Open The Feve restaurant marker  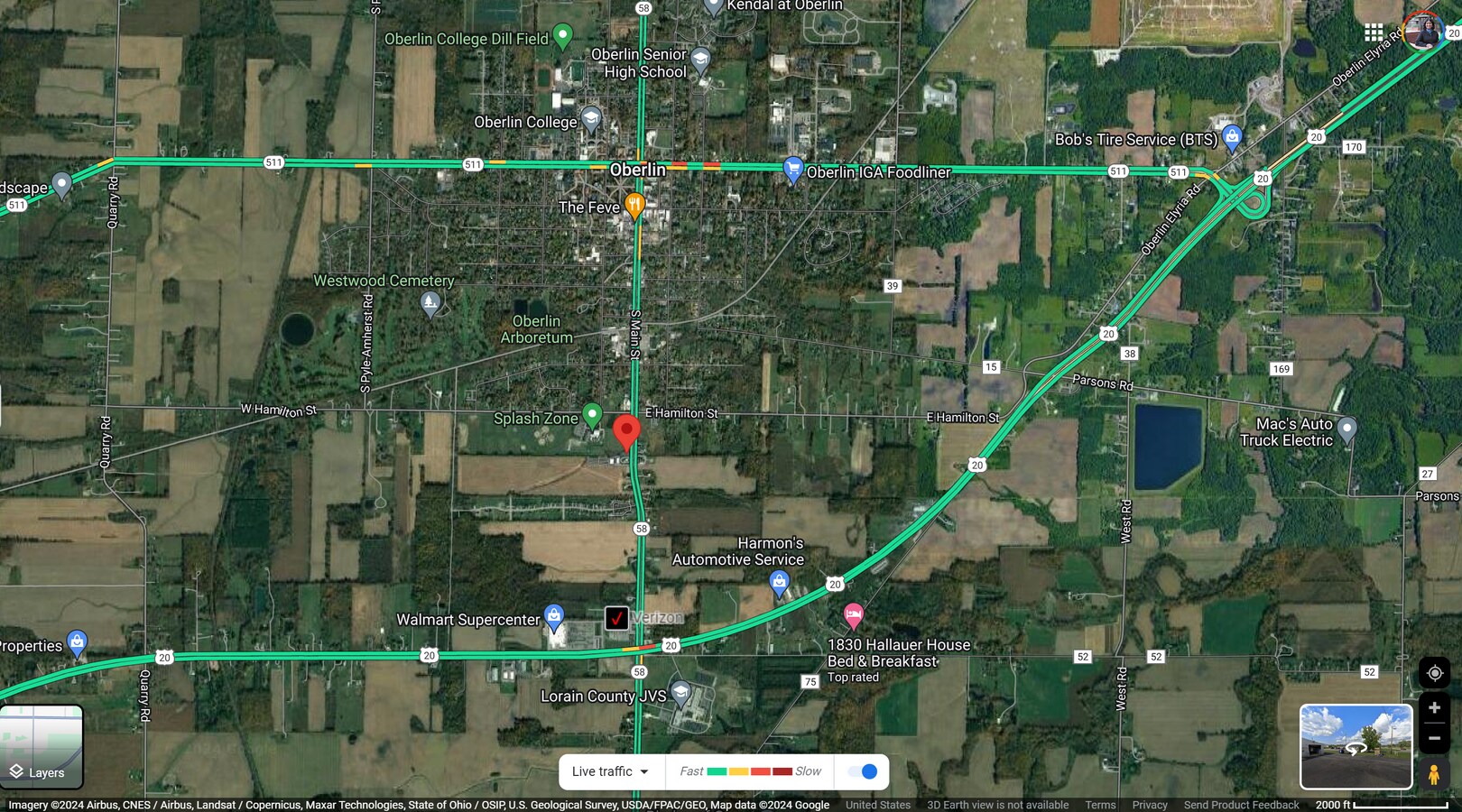point(634,204)
